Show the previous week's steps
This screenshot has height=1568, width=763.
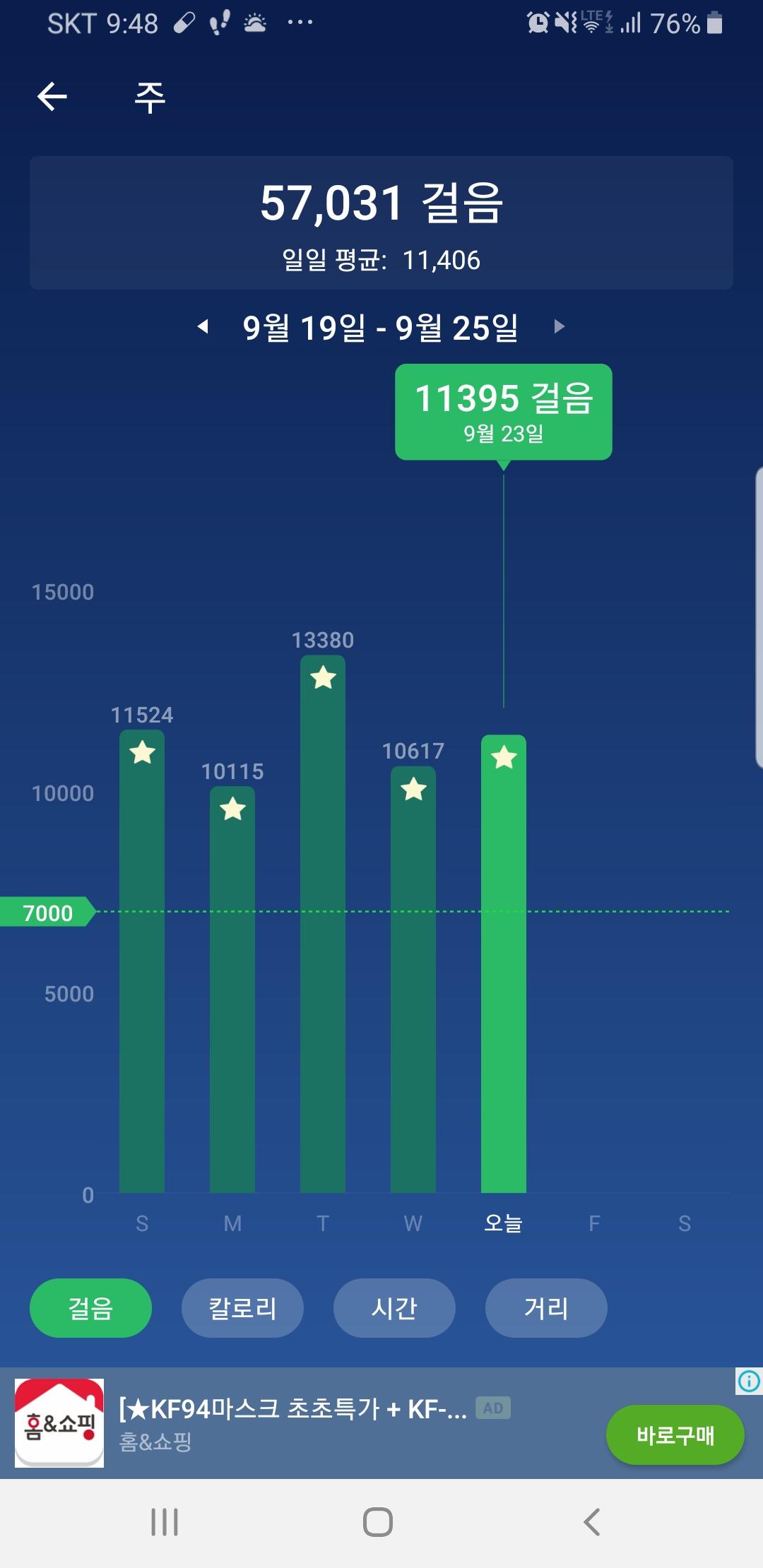(203, 326)
